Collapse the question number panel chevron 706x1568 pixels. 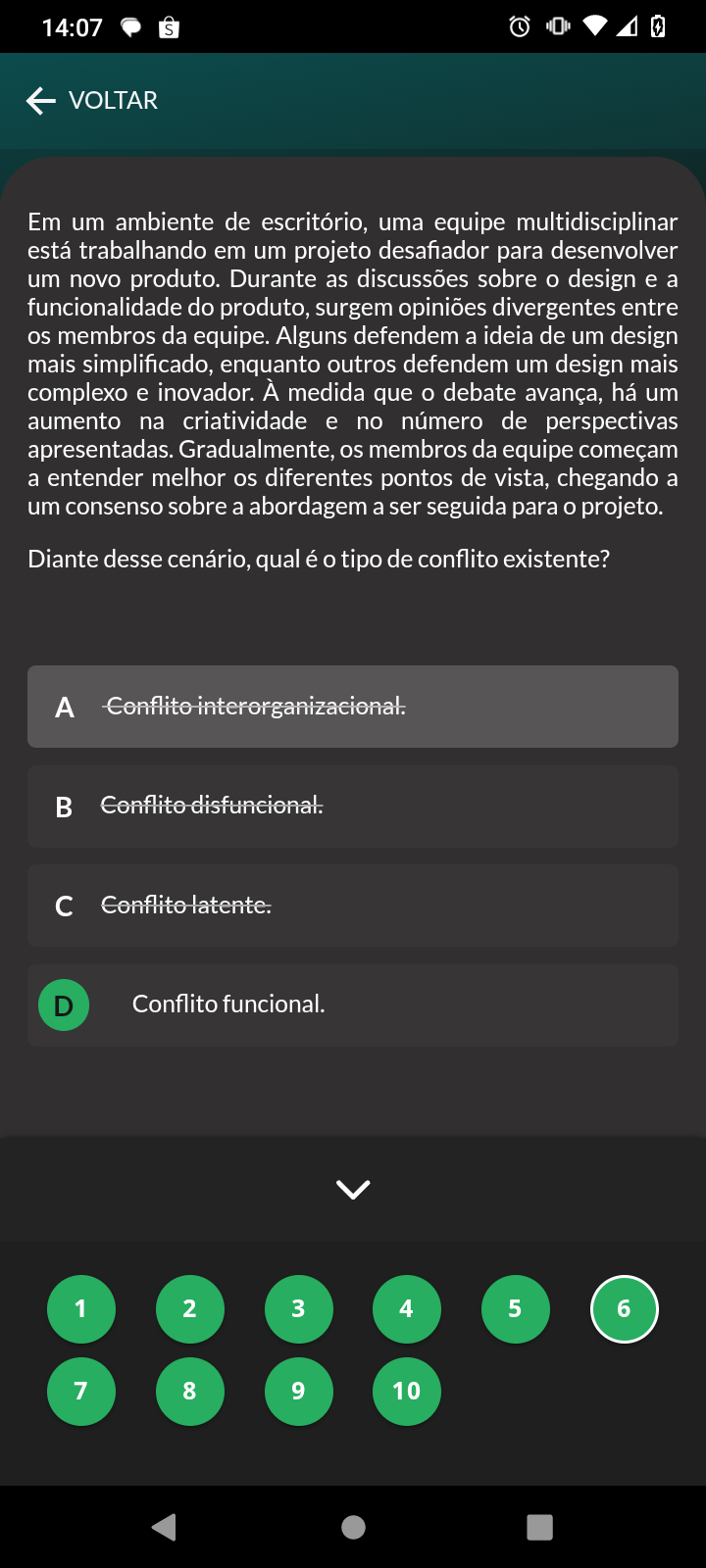pyautogui.click(x=353, y=1189)
